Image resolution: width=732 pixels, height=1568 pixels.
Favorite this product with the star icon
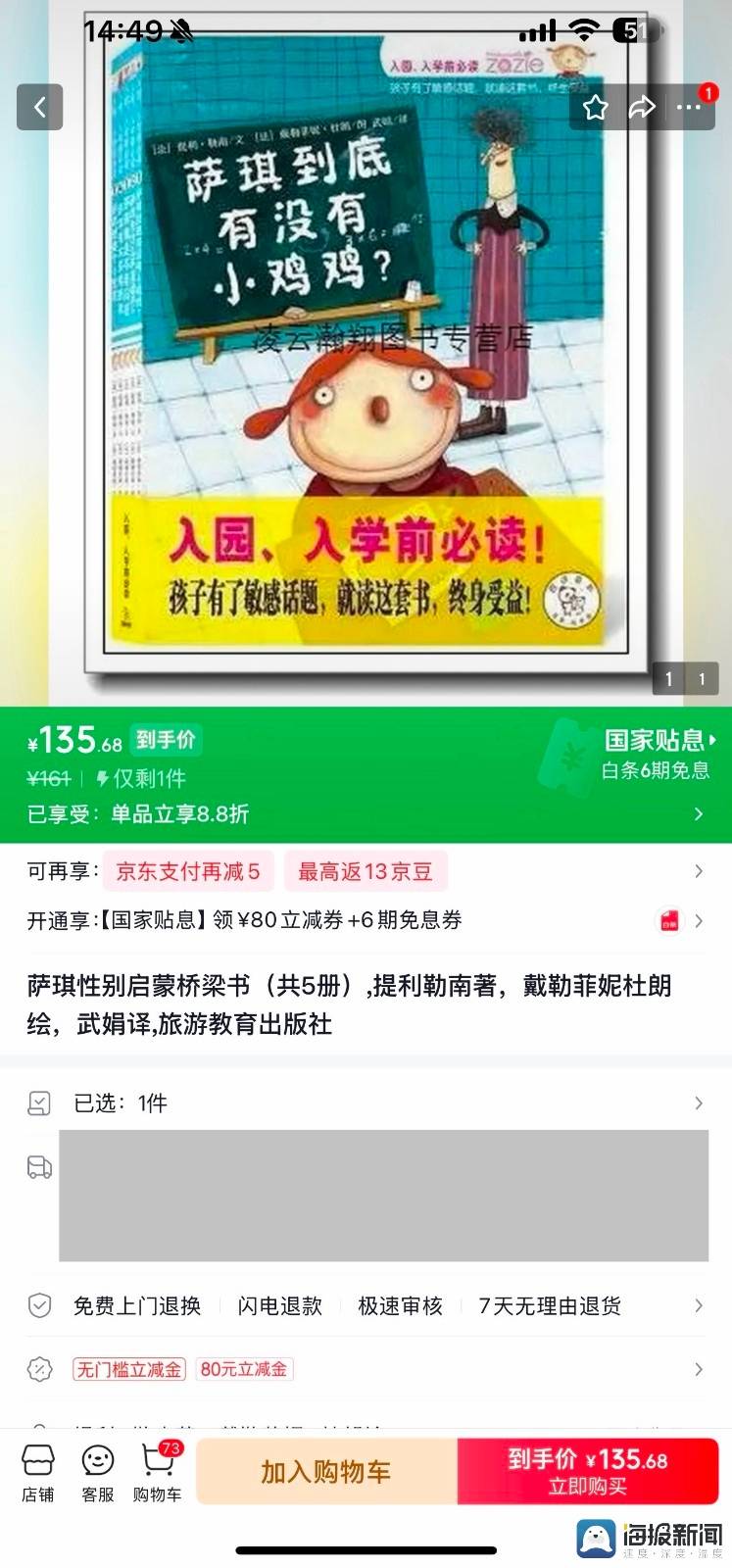pos(595,107)
